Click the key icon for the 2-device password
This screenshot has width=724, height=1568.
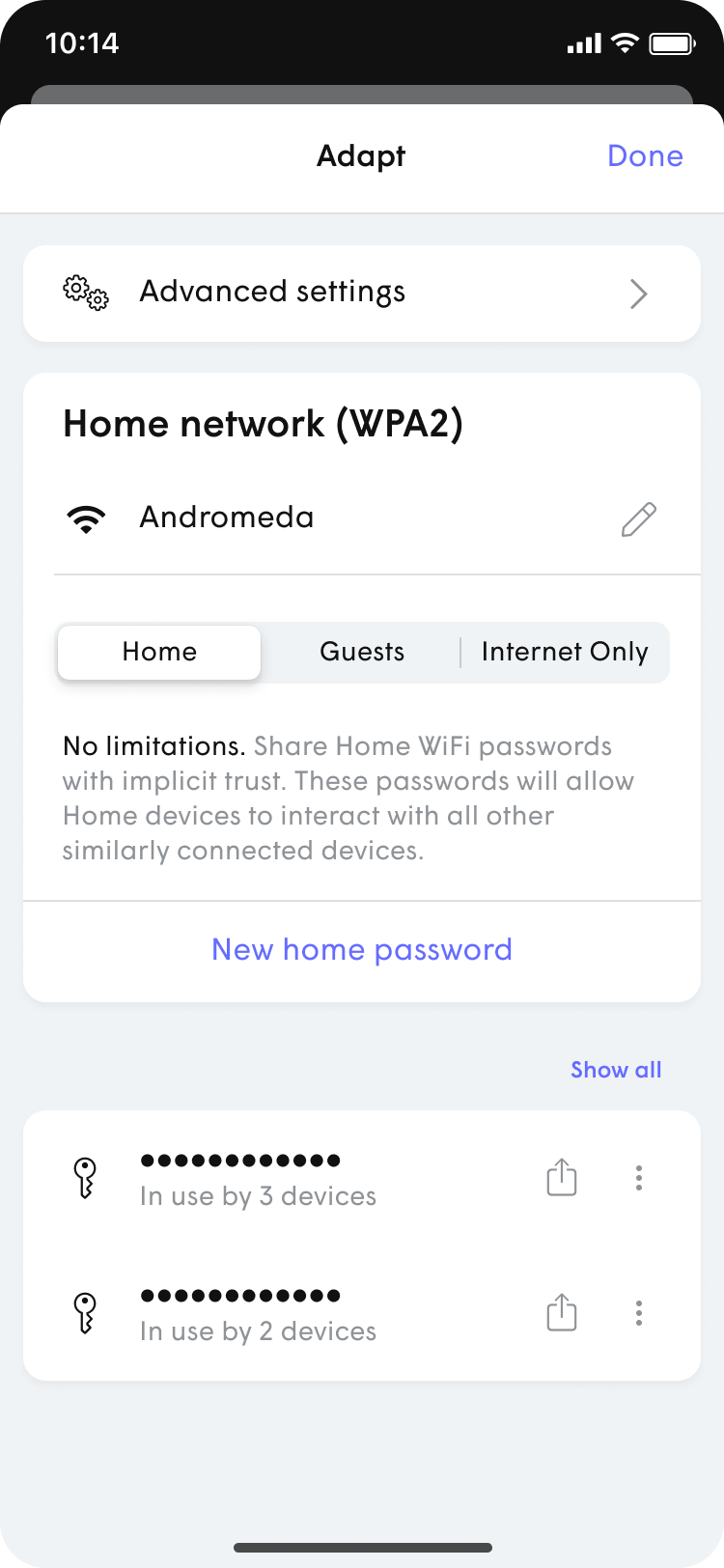(x=86, y=1312)
